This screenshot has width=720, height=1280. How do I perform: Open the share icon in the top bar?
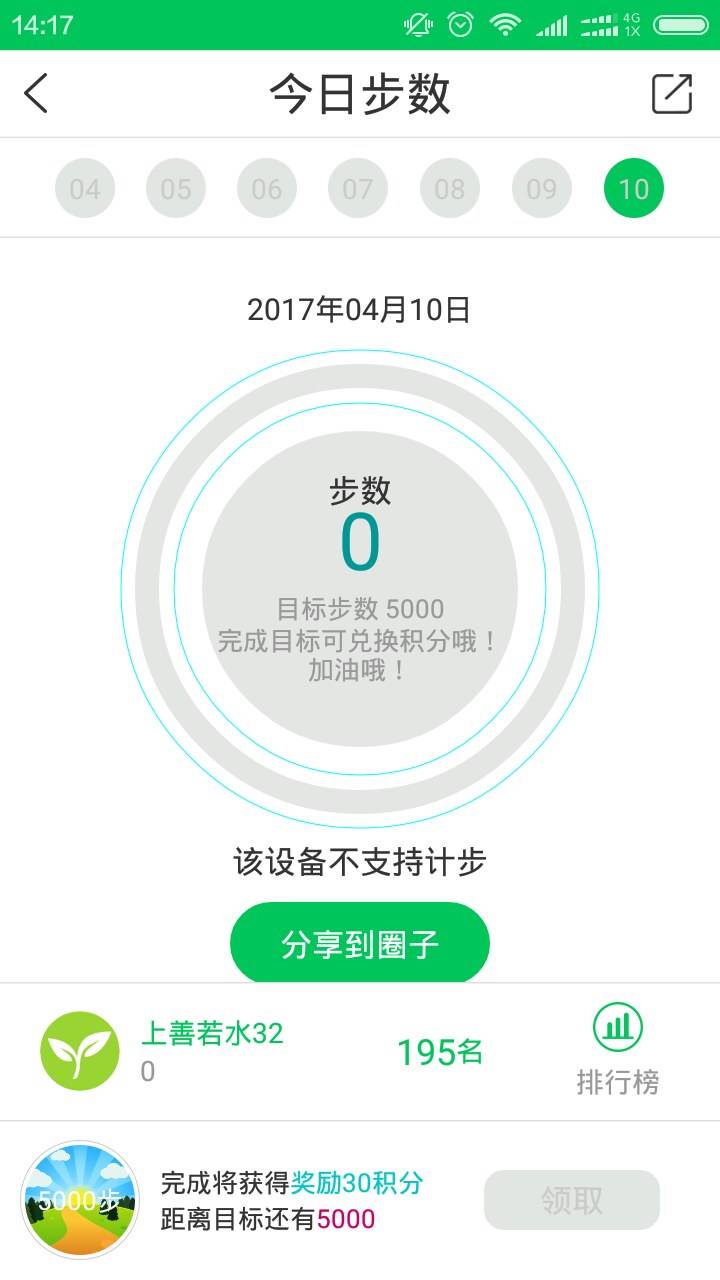(x=671, y=94)
